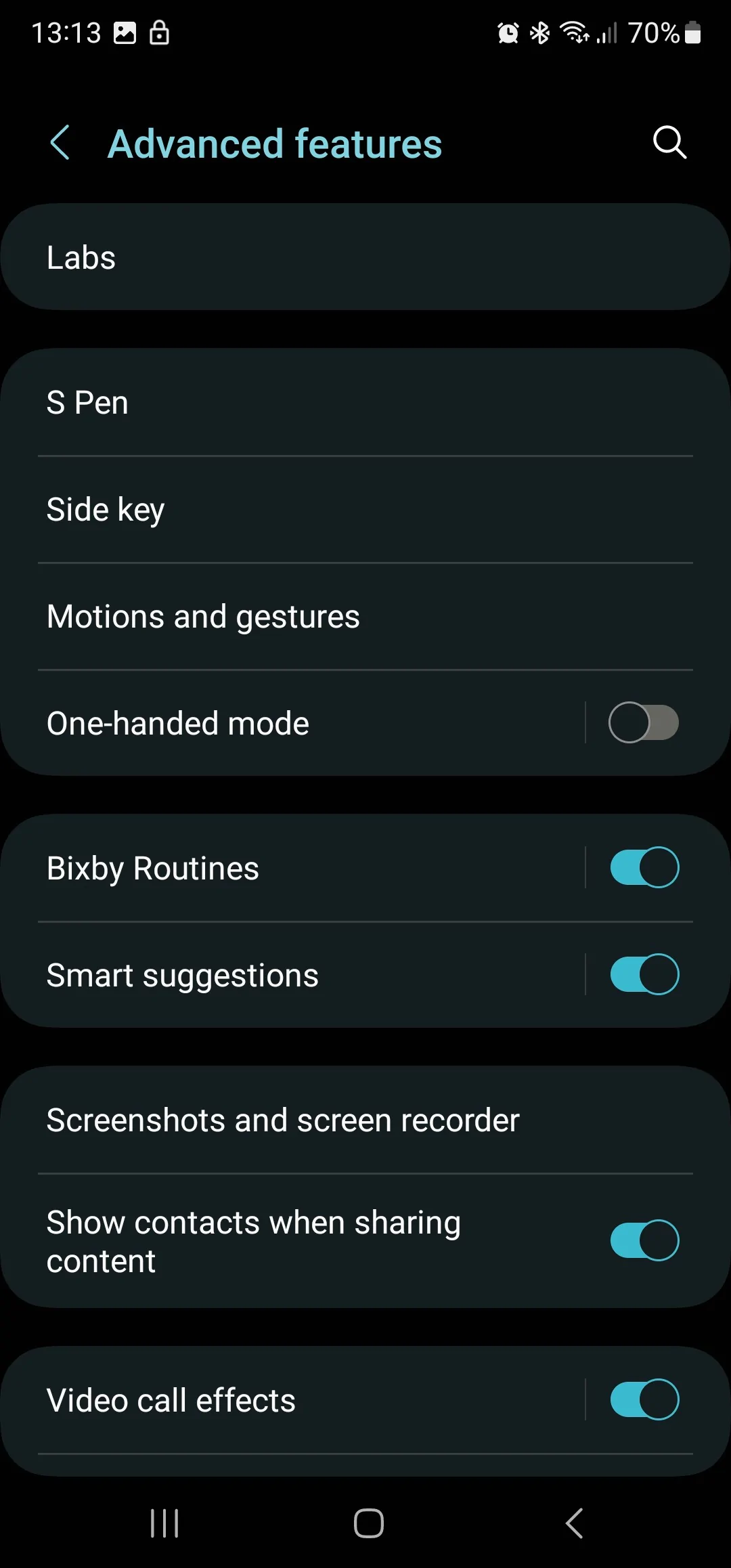The image size is (731, 1568).
Task: Open Motions and gestures
Action: tap(365, 617)
